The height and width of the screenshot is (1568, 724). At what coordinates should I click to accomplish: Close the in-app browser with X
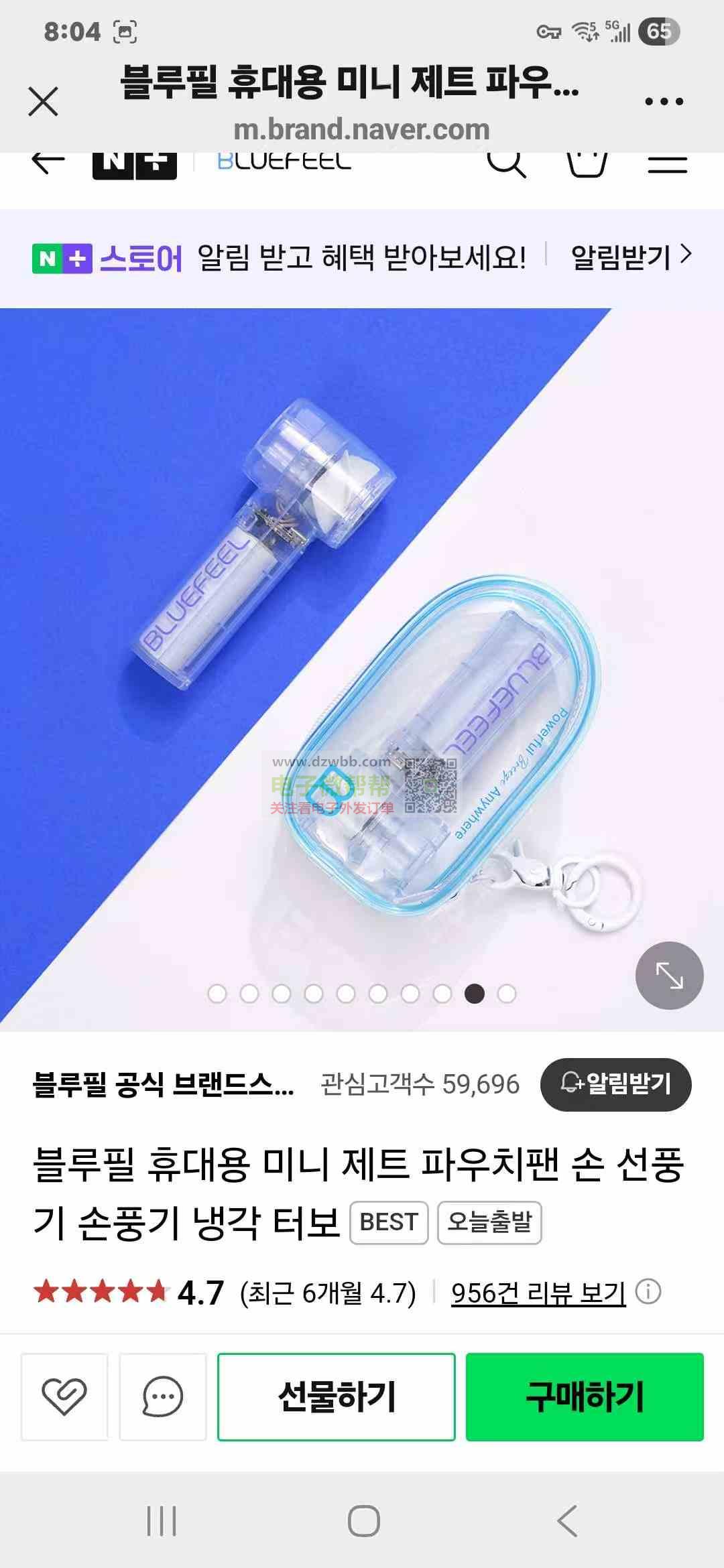pos(44,102)
